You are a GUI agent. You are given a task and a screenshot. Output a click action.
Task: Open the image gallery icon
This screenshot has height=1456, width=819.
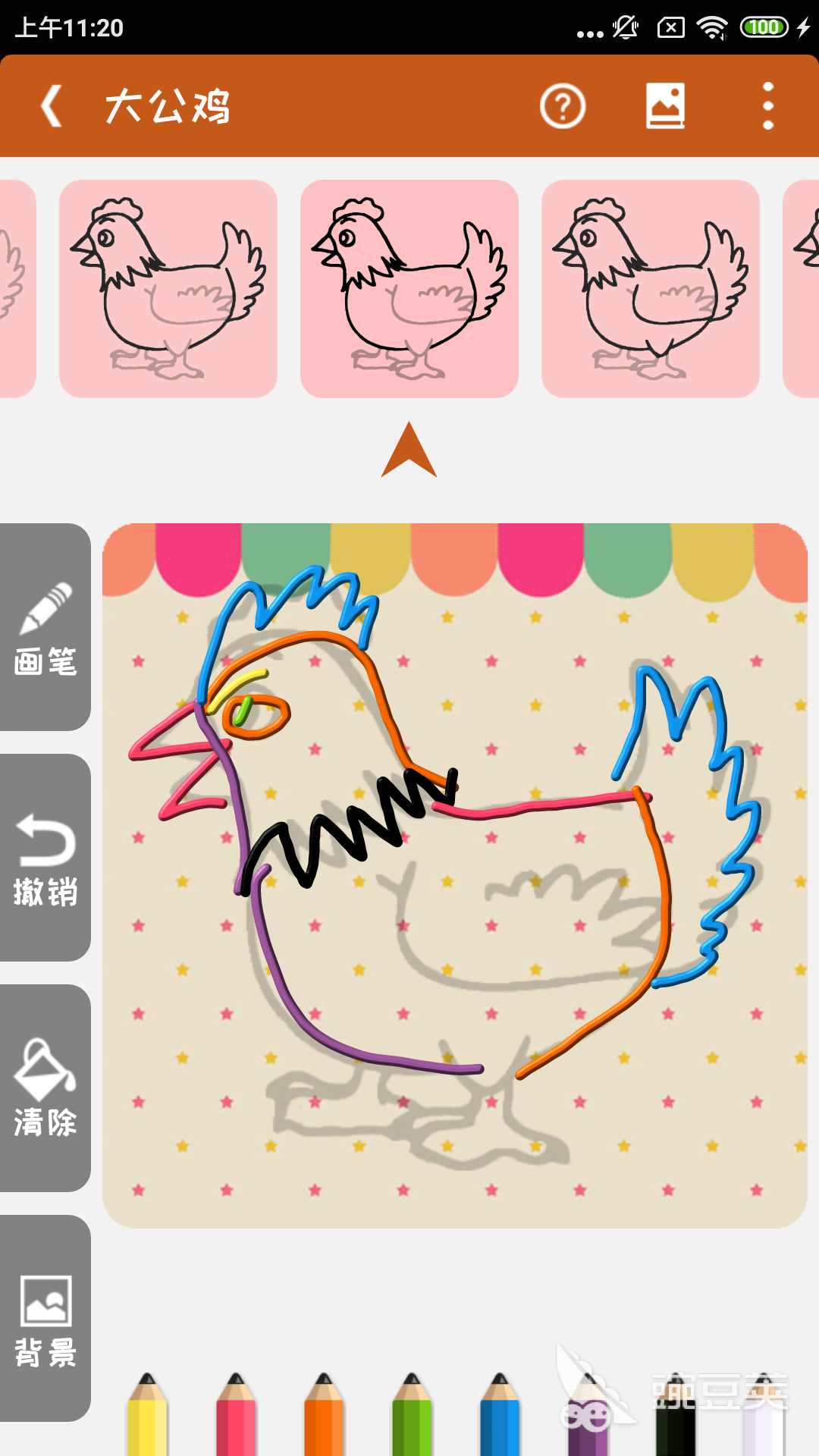click(665, 106)
